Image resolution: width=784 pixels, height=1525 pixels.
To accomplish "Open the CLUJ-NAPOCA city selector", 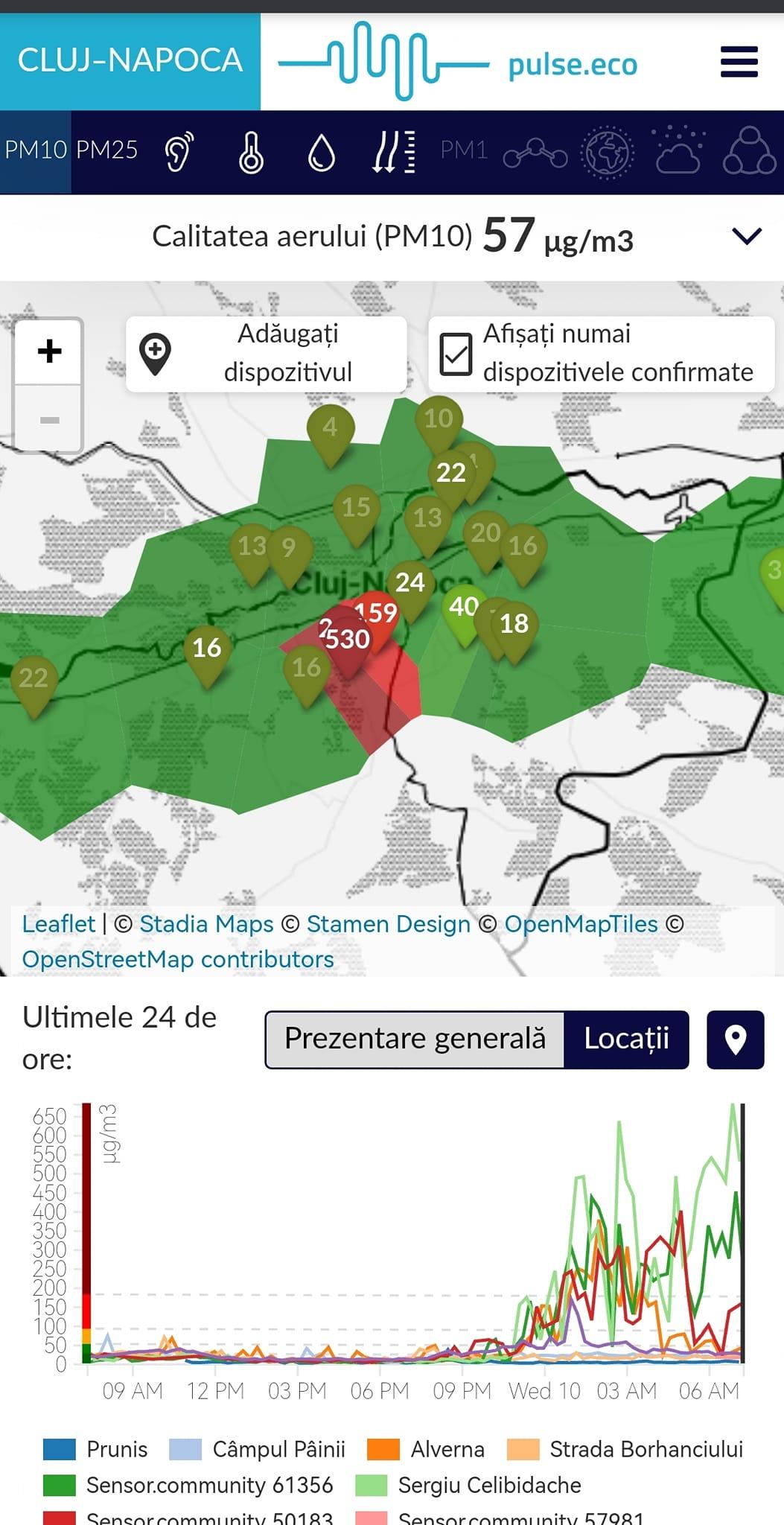I will click(130, 61).
